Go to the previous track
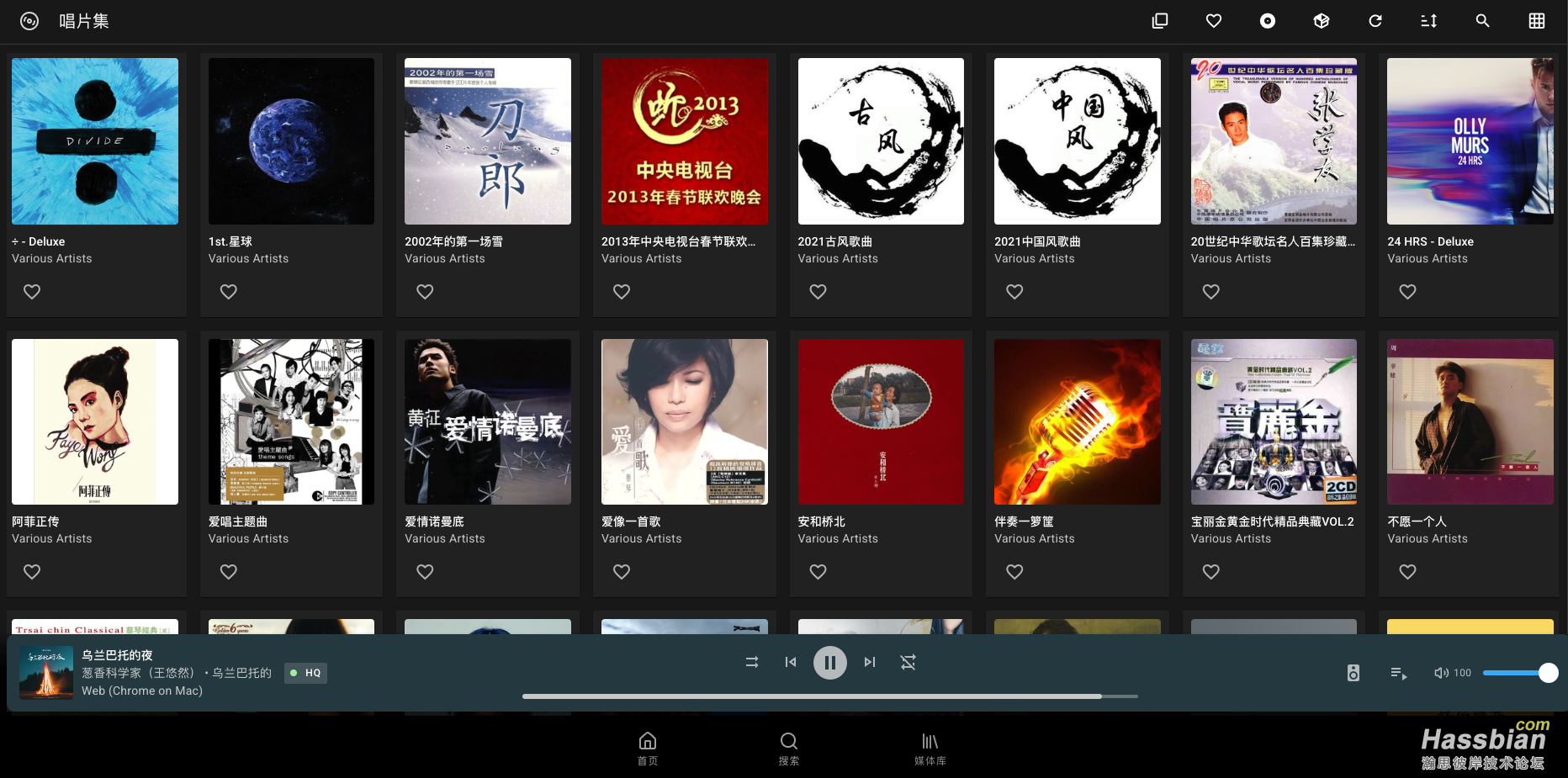The height and width of the screenshot is (778, 1568). click(x=790, y=663)
